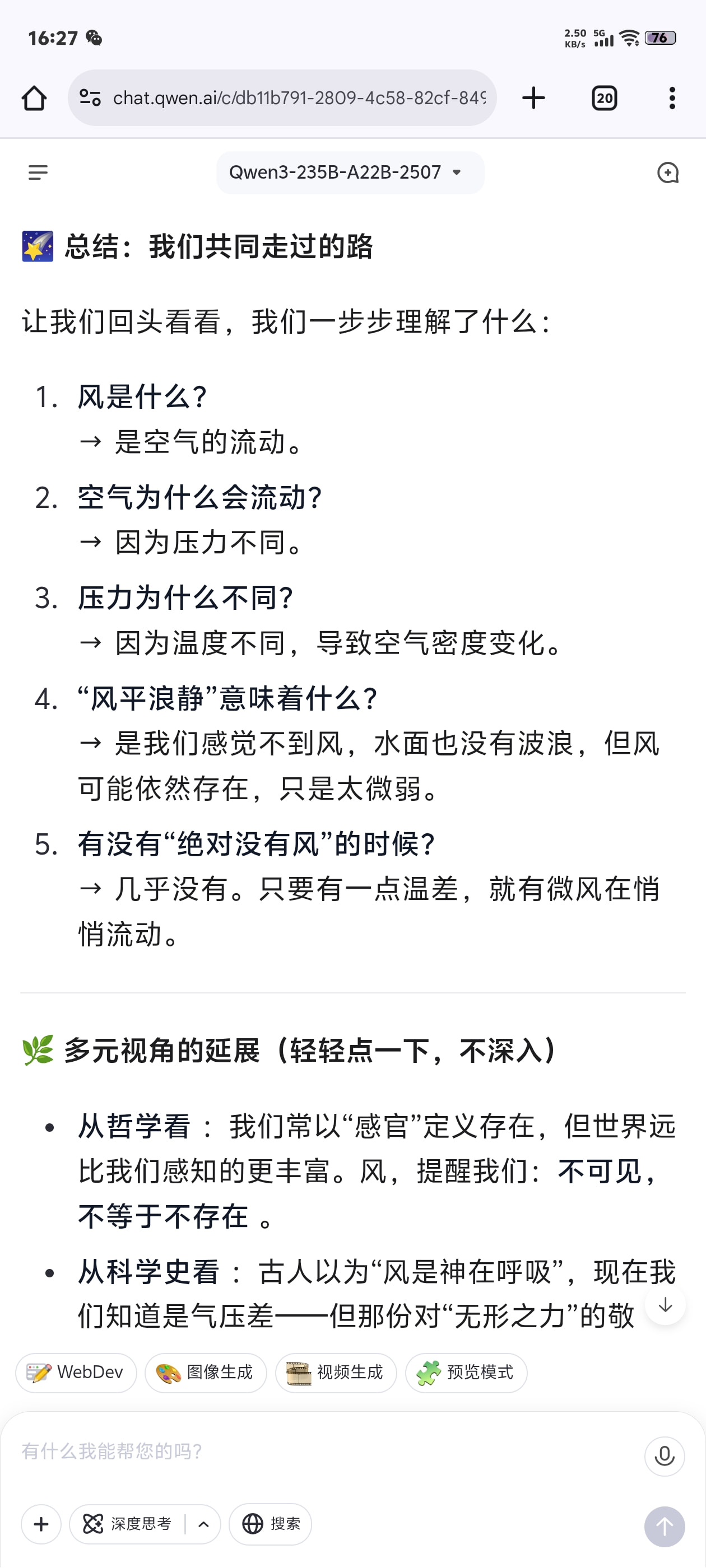This screenshot has height=1568, width=706.
Task: Start voice input with the microphone
Action: click(664, 1456)
